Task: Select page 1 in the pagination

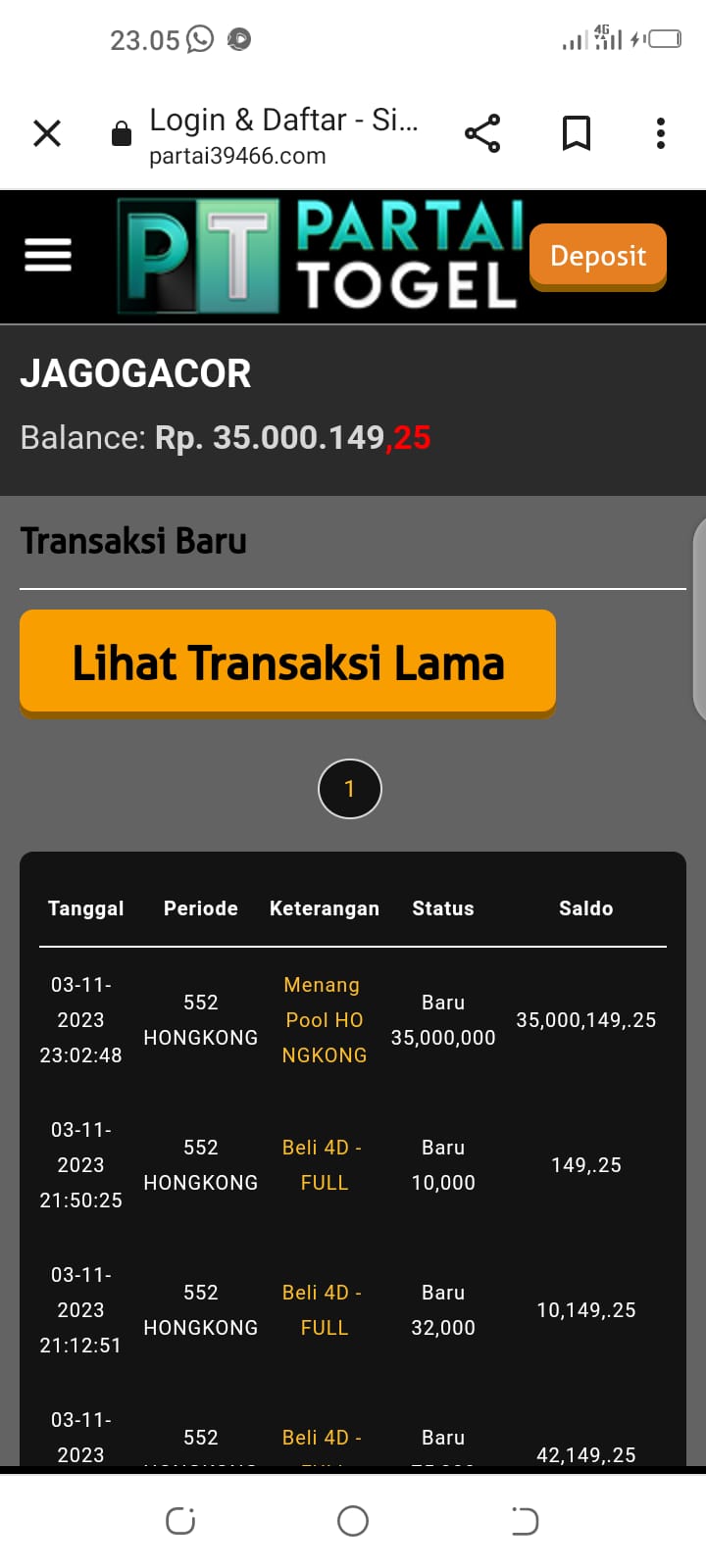Action: [x=350, y=789]
